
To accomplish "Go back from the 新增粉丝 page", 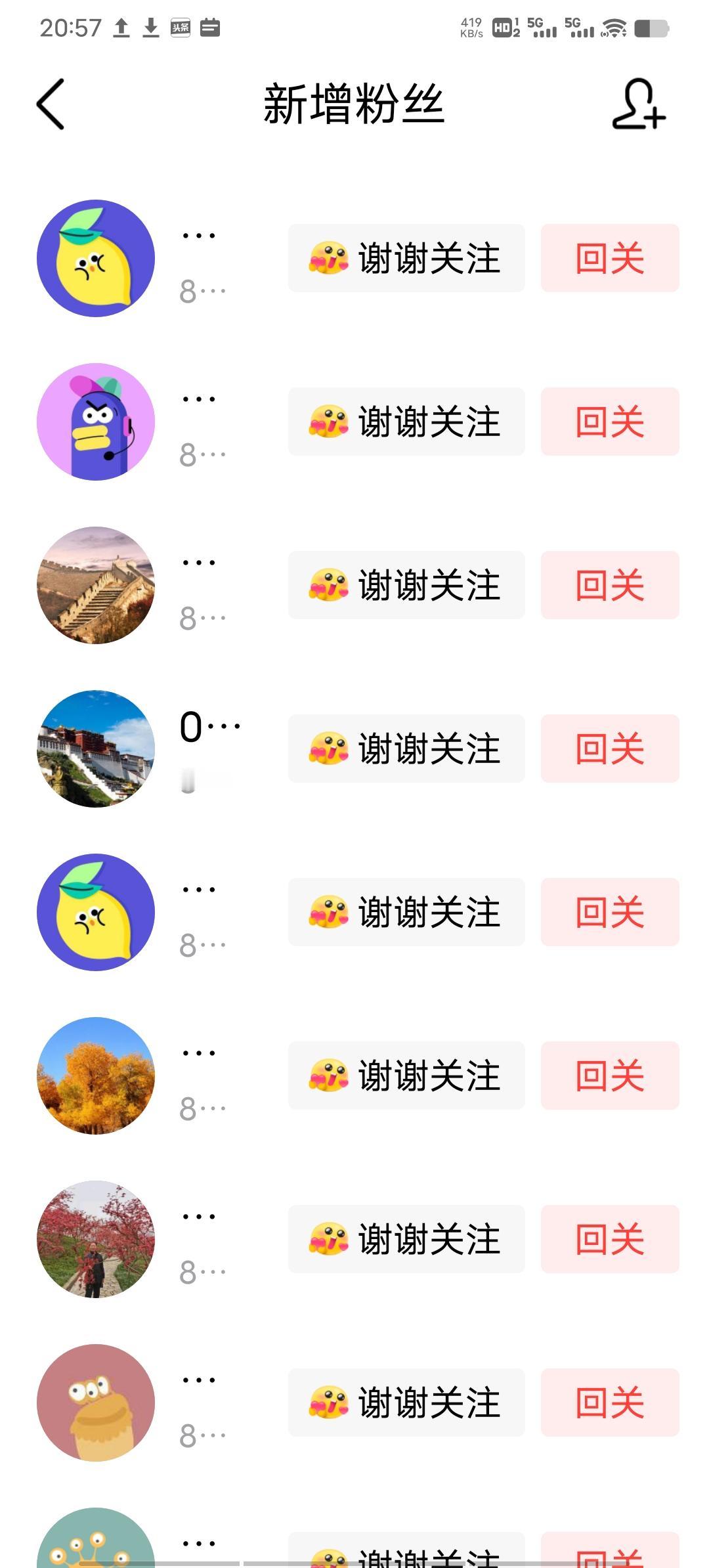I will coord(51,104).
